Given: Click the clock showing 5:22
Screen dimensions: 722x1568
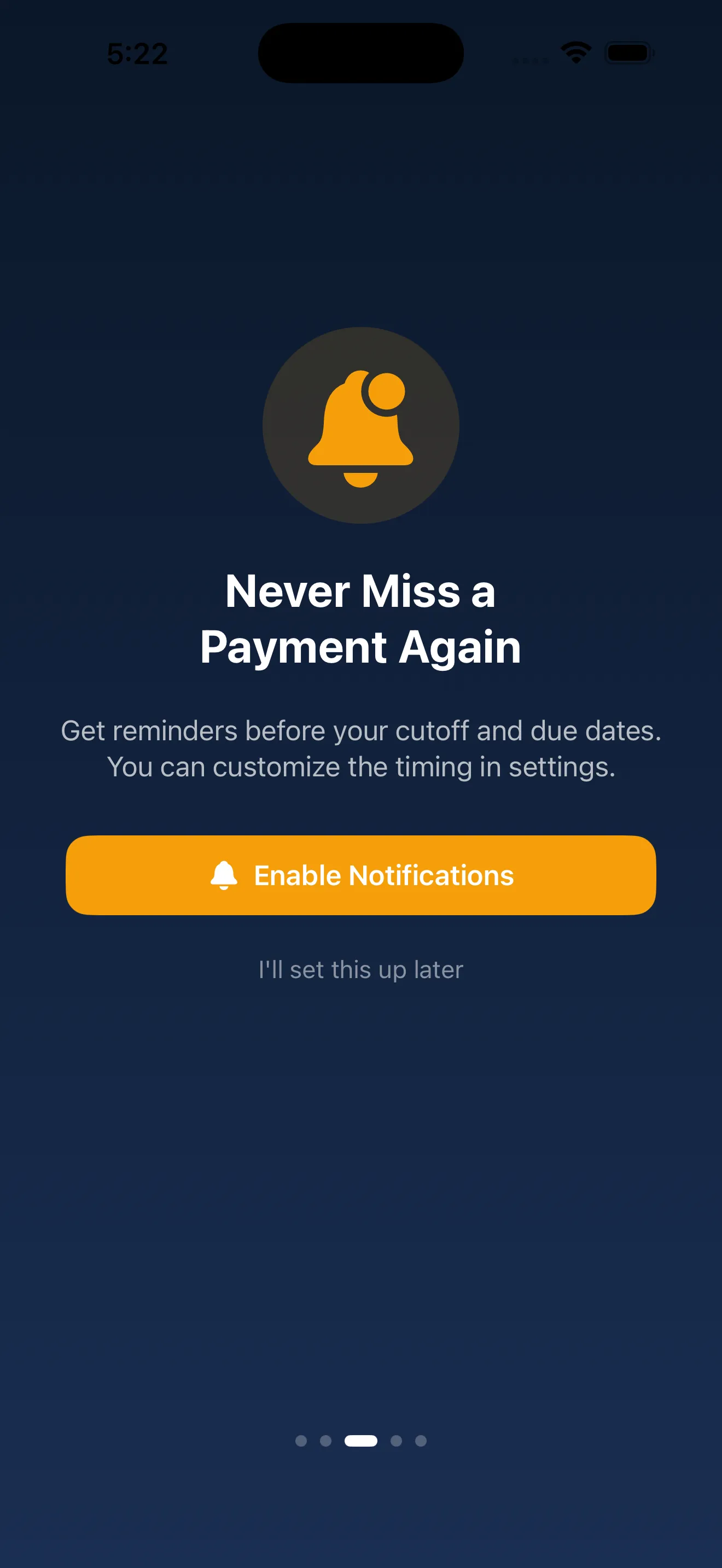Looking at the screenshot, I should (x=136, y=54).
